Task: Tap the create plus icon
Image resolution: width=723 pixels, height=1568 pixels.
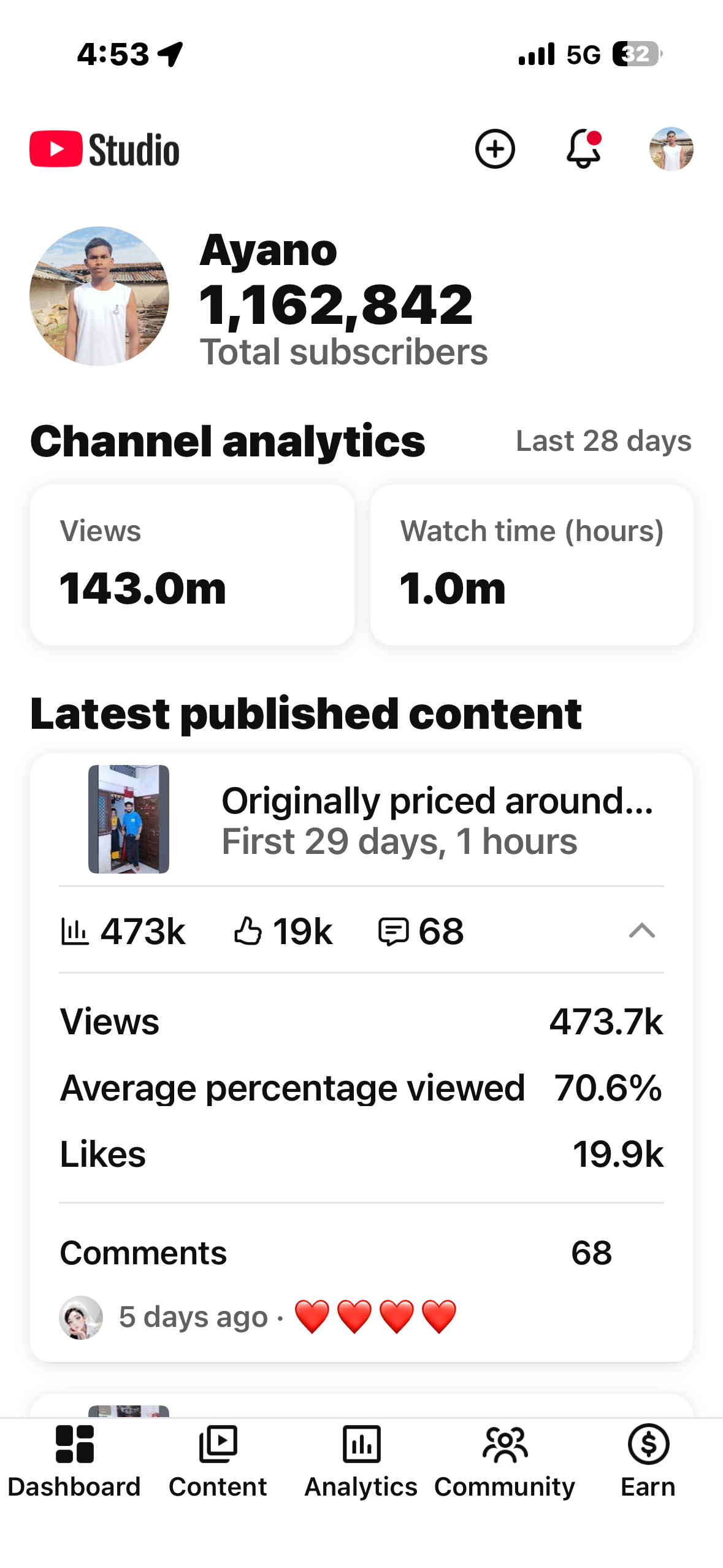Action: click(494, 149)
